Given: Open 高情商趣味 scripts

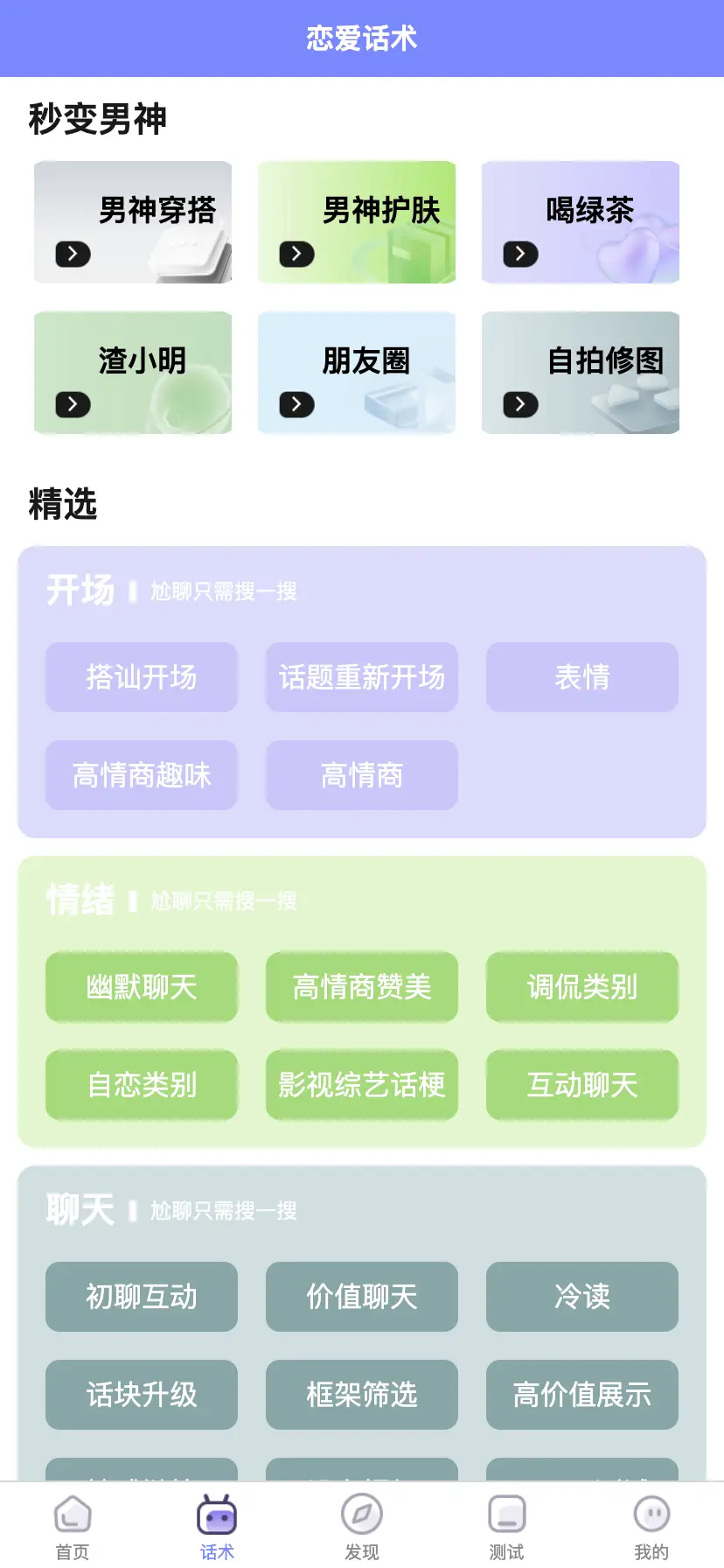Looking at the screenshot, I should [x=142, y=775].
